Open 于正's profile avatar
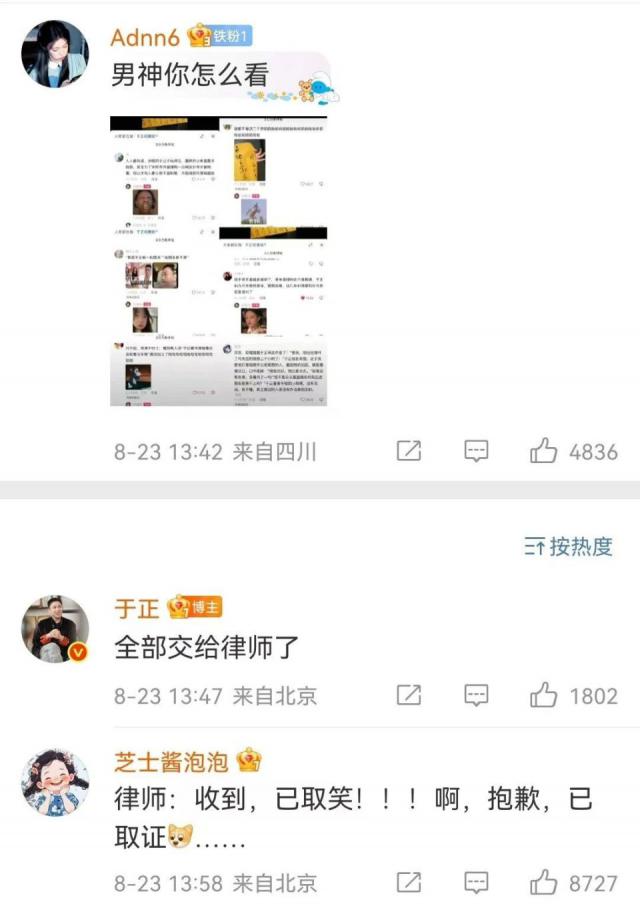Screen dimensions: 640x906 pos(55,629)
